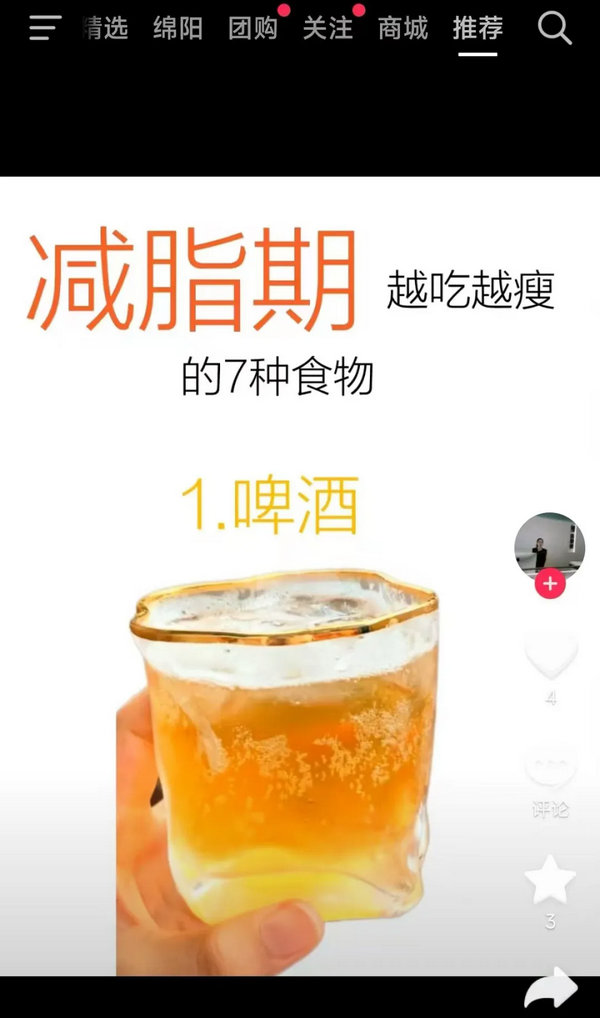
Task: Select the 推荐 tab
Action: 477,28
